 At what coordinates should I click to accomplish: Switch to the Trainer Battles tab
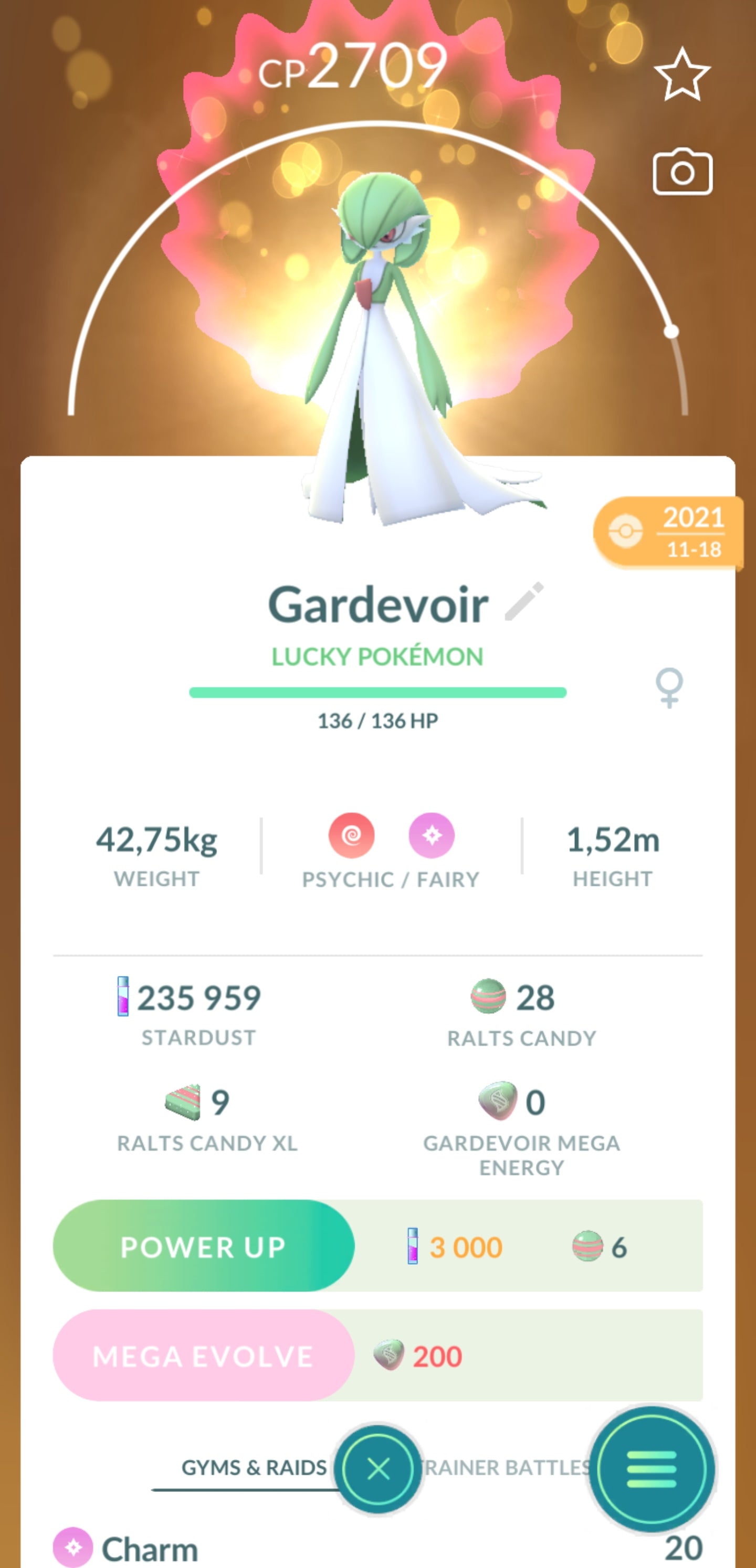(x=507, y=1468)
